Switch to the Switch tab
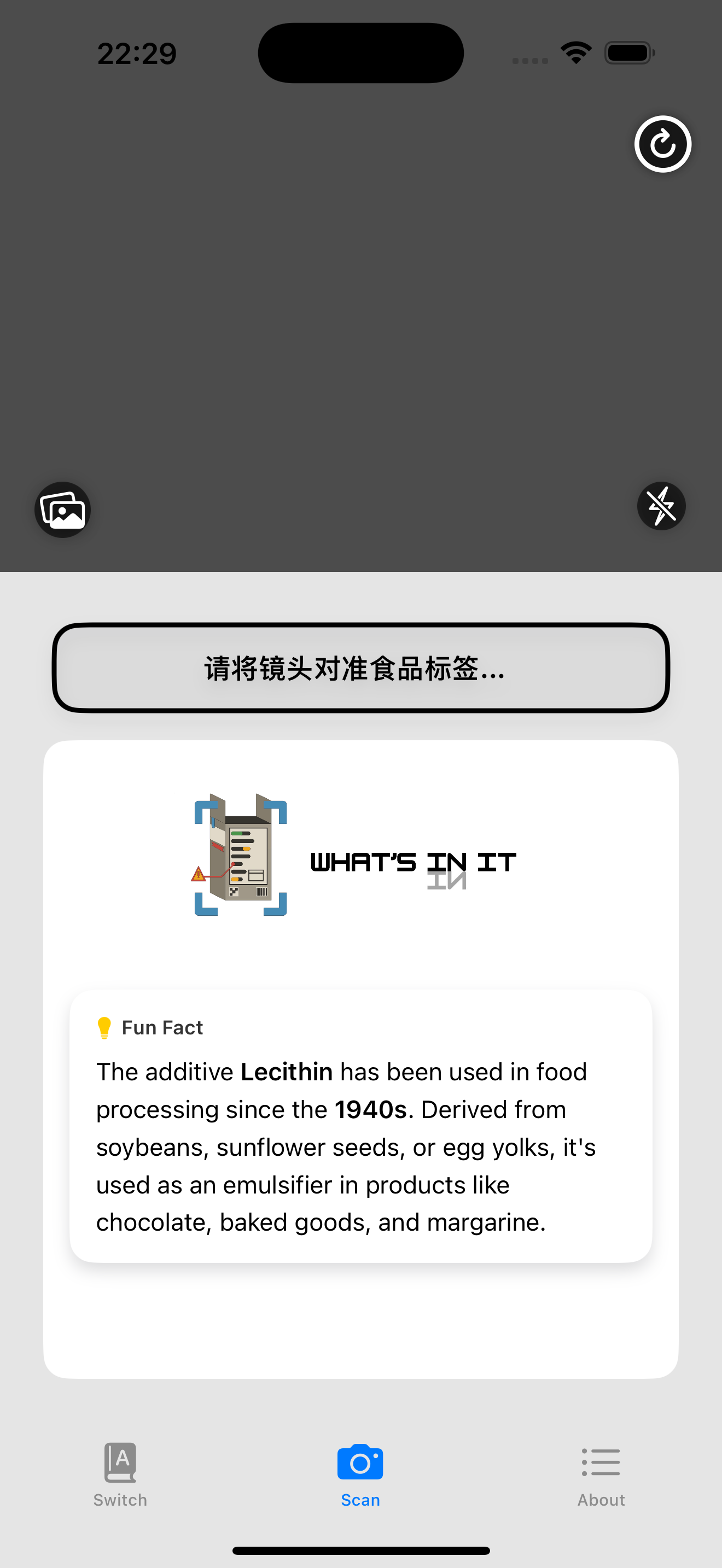The width and height of the screenshot is (722, 1568). tap(120, 1473)
